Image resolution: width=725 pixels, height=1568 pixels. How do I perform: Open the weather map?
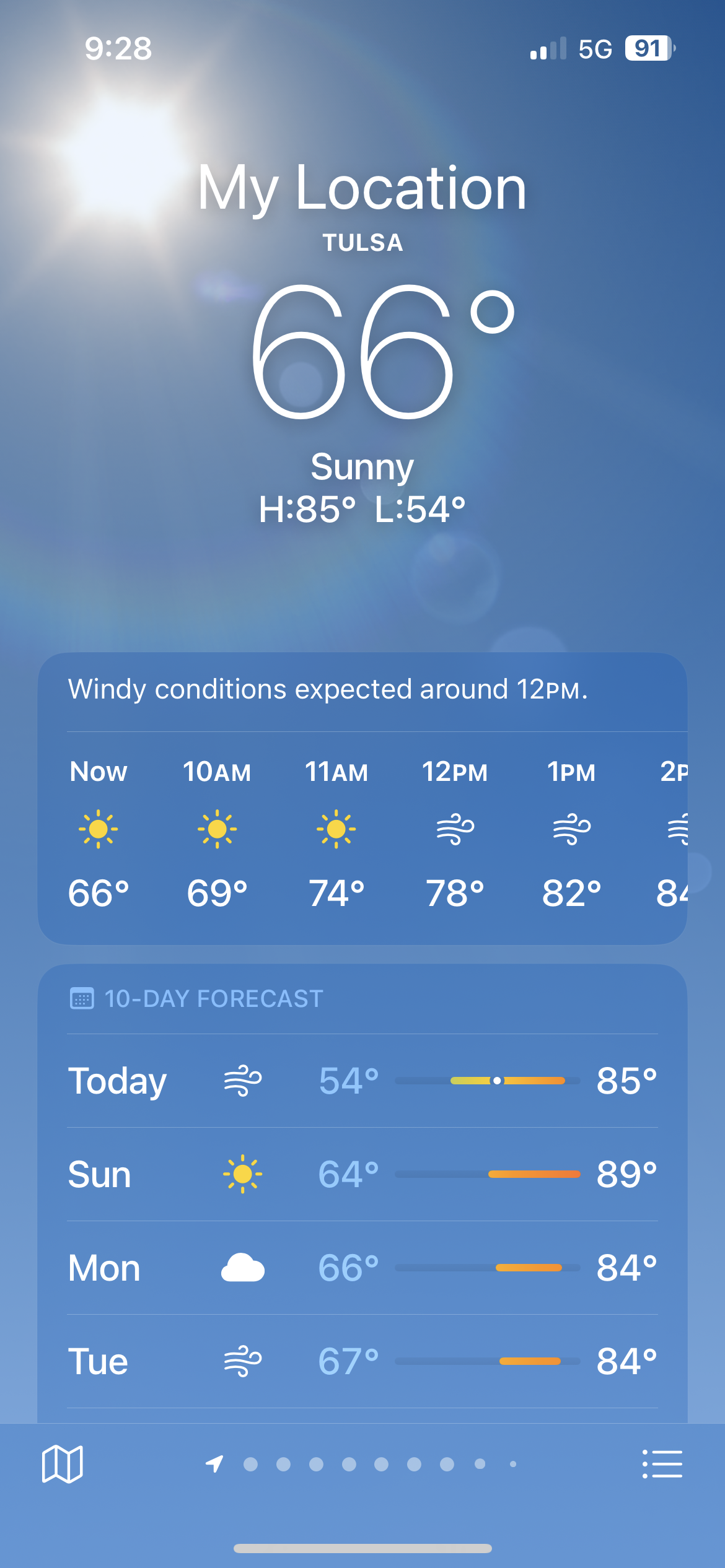(x=62, y=1464)
